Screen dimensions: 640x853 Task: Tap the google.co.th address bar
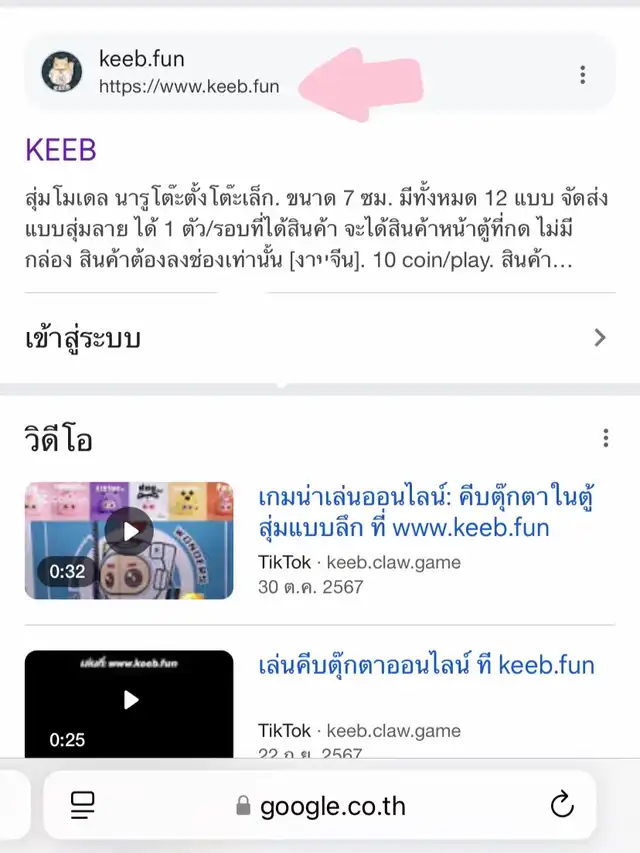tap(321, 806)
